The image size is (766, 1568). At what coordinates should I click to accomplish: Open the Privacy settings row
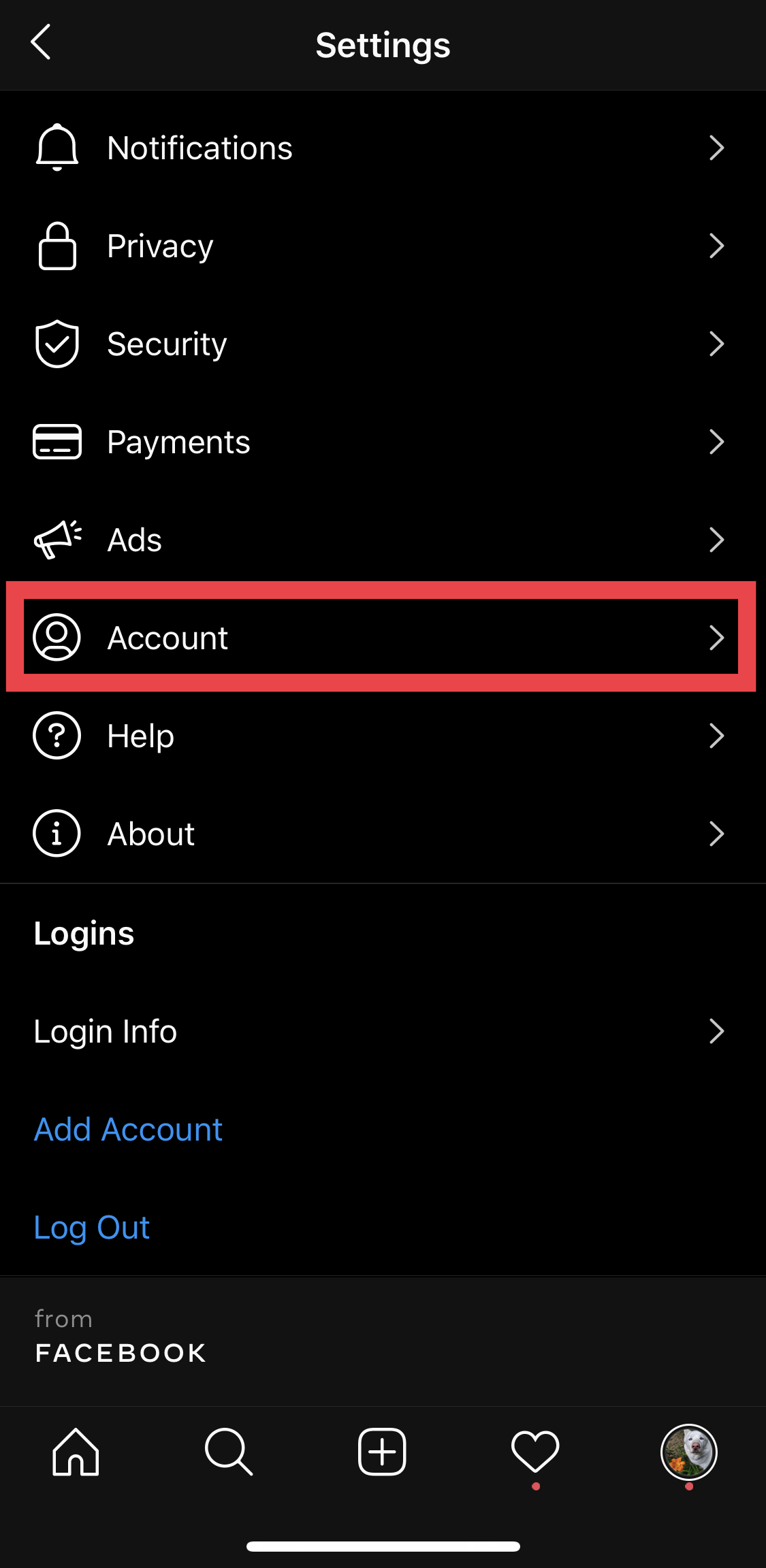pos(161,246)
